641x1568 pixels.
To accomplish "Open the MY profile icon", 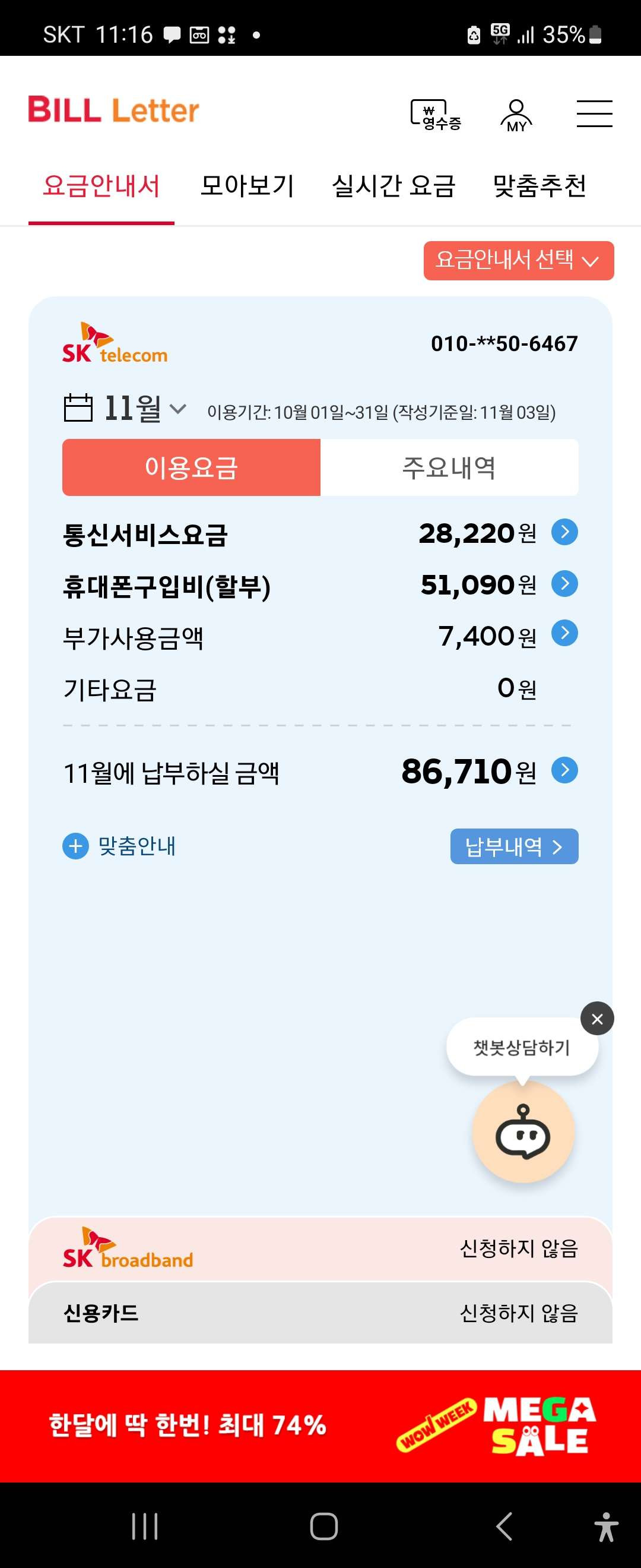I will coord(516,115).
